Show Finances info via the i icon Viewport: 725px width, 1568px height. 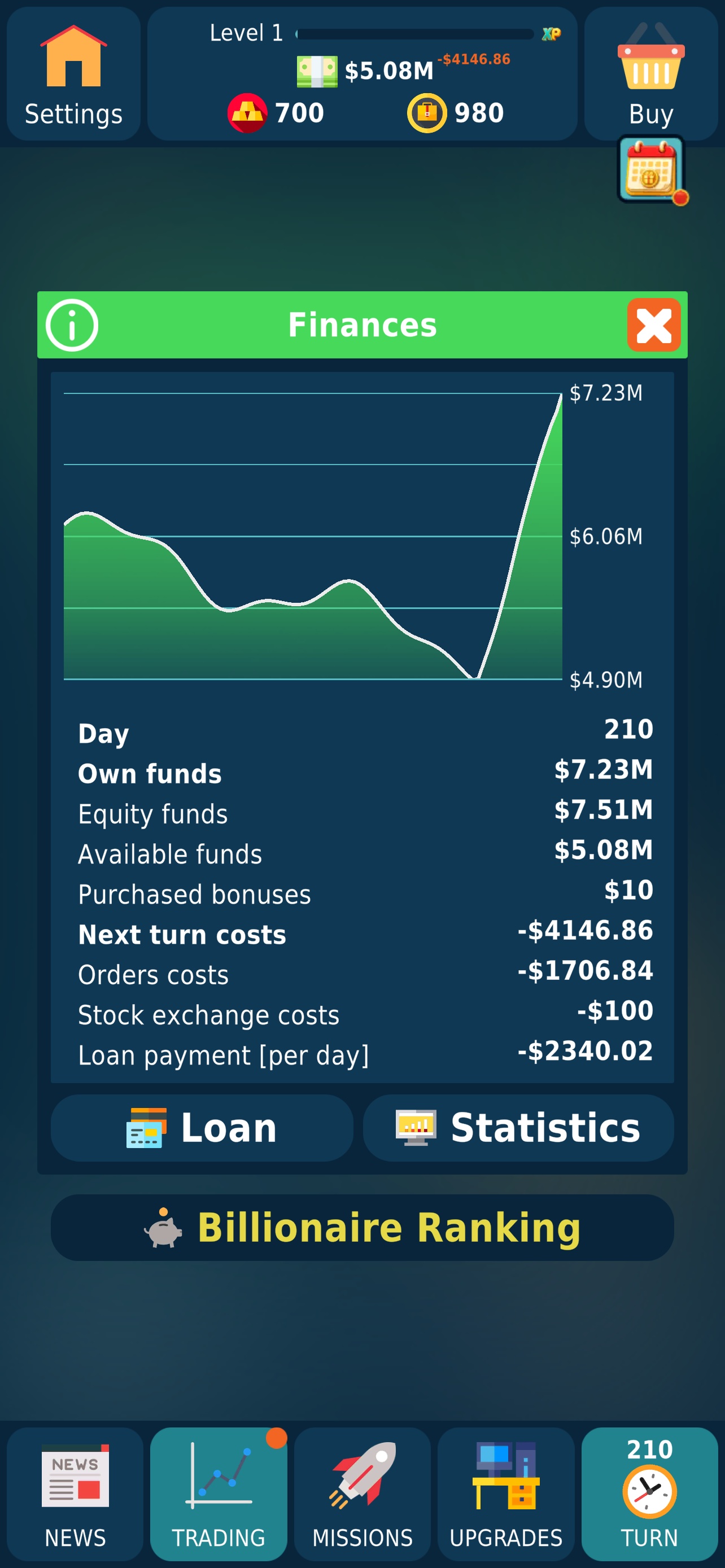pyautogui.click(x=72, y=325)
